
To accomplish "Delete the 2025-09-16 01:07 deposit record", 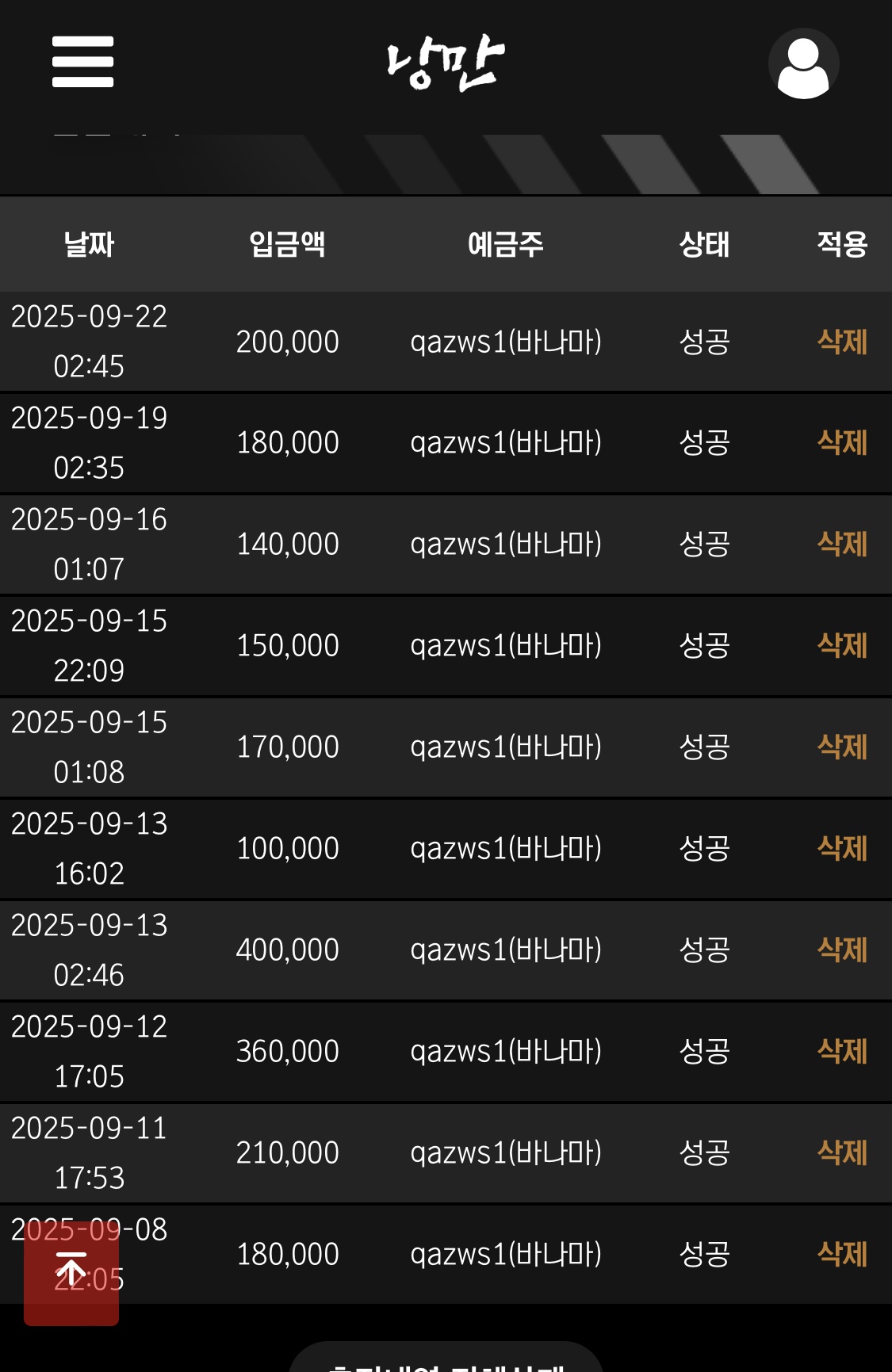I will pyautogui.click(x=842, y=545).
